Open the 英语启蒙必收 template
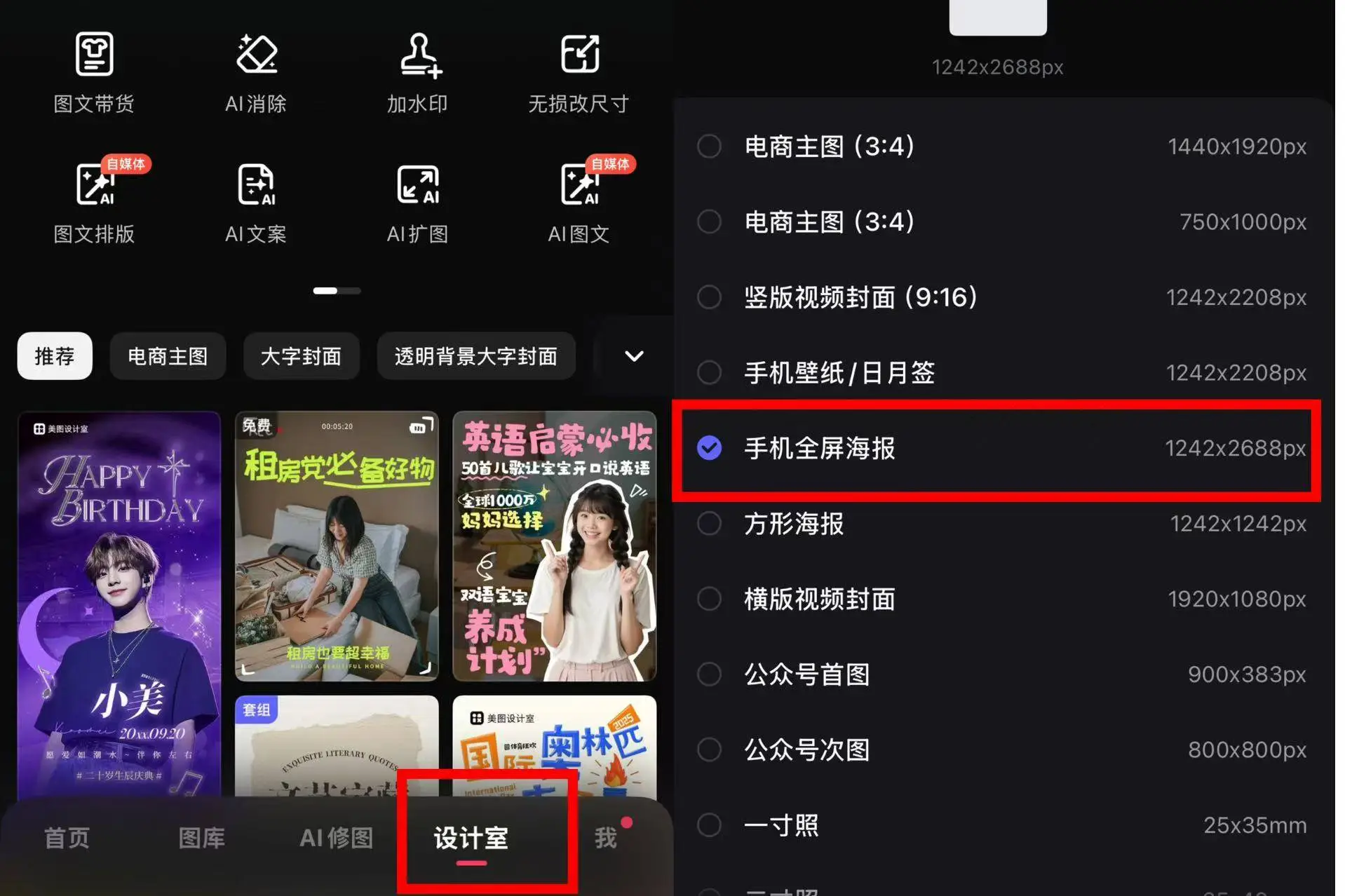 [x=554, y=545]
